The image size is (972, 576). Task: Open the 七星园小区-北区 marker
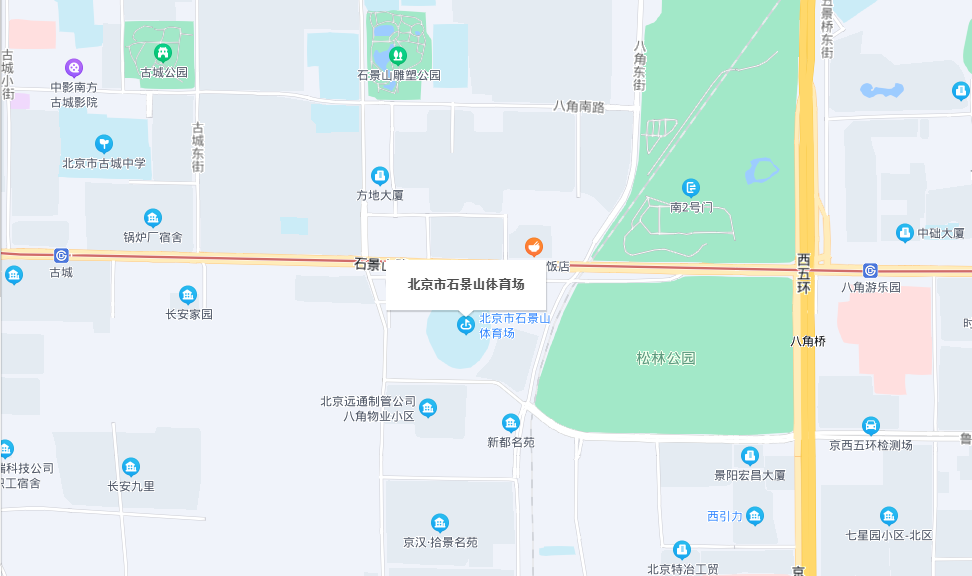pos(888,515)
